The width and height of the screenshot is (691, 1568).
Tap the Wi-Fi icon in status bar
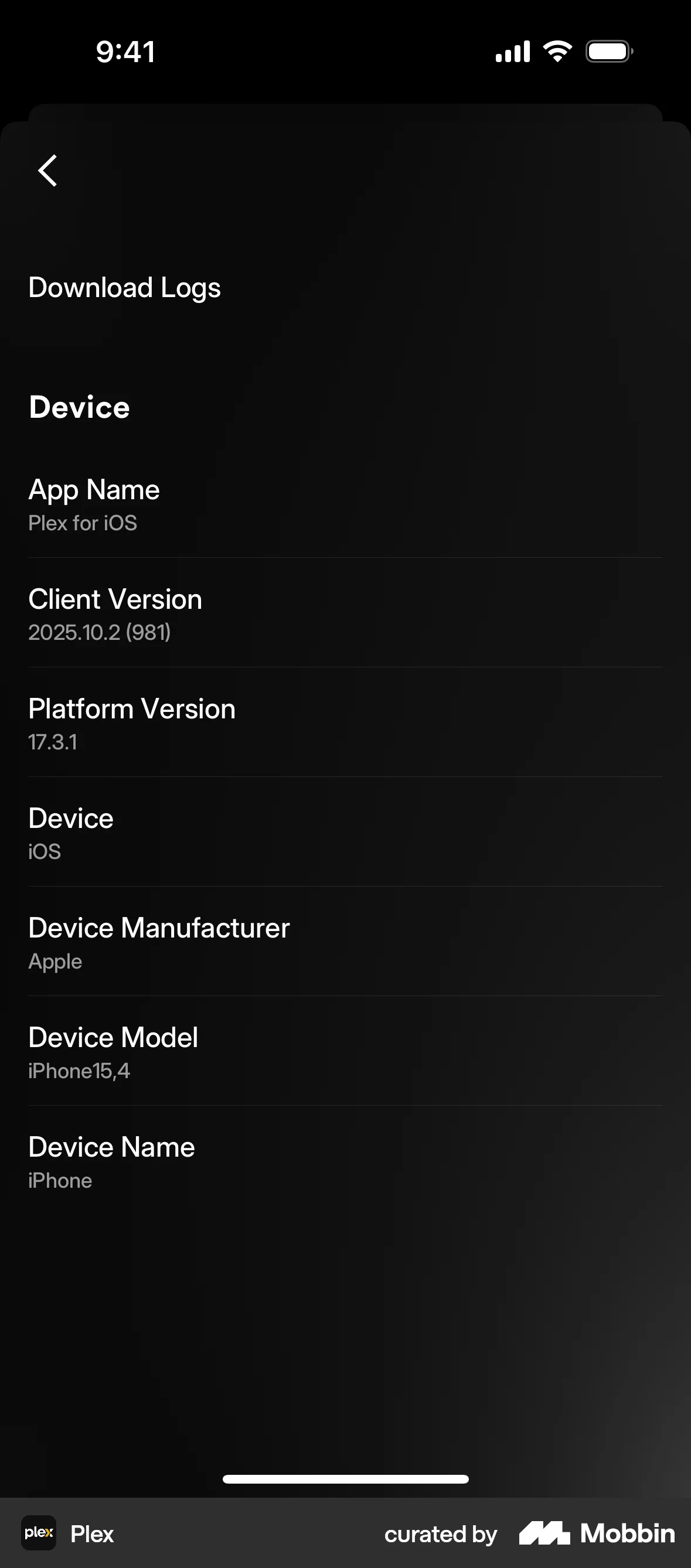556,50
